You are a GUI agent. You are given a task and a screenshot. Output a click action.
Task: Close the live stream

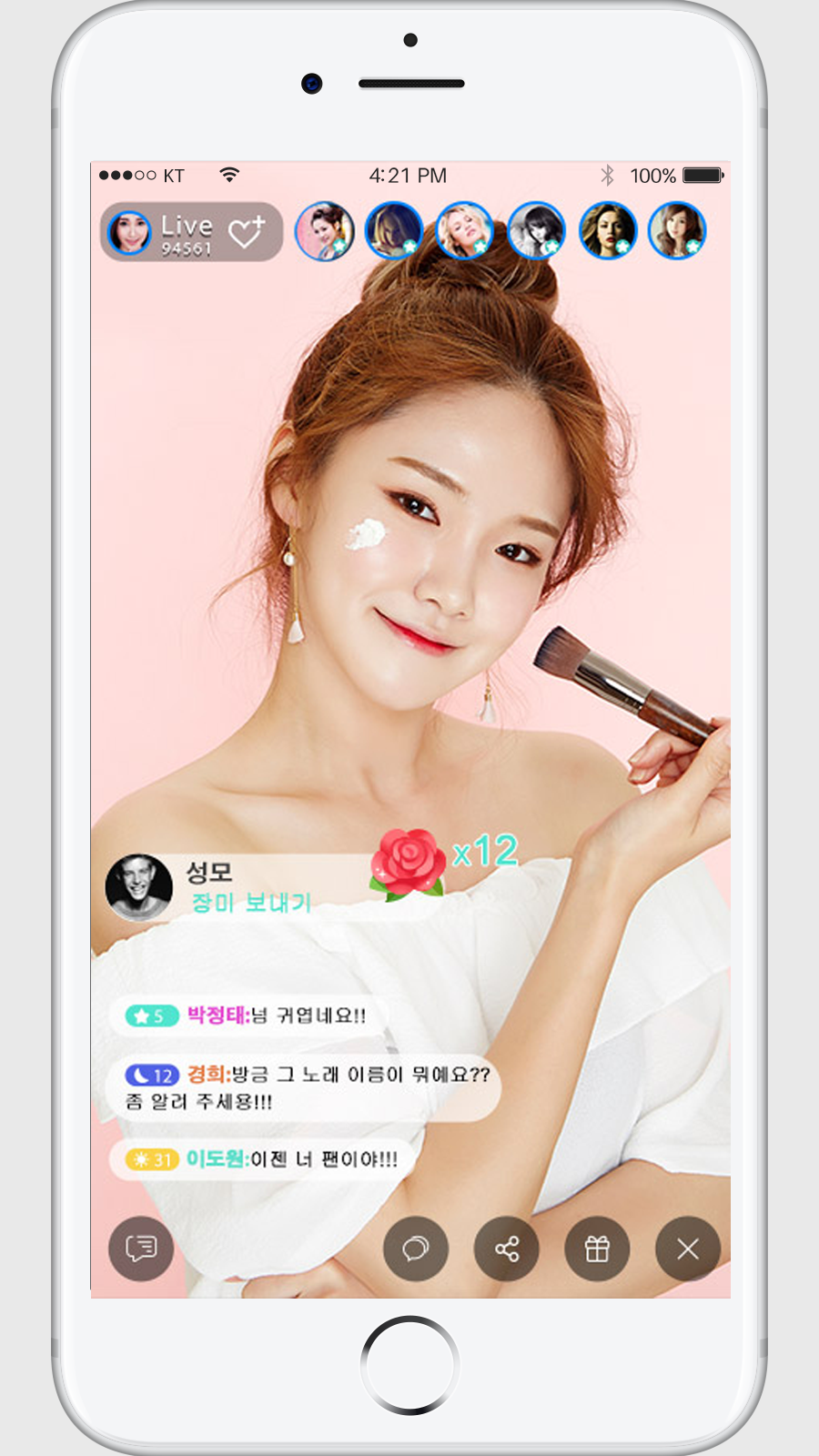[x=688, y=1249]
